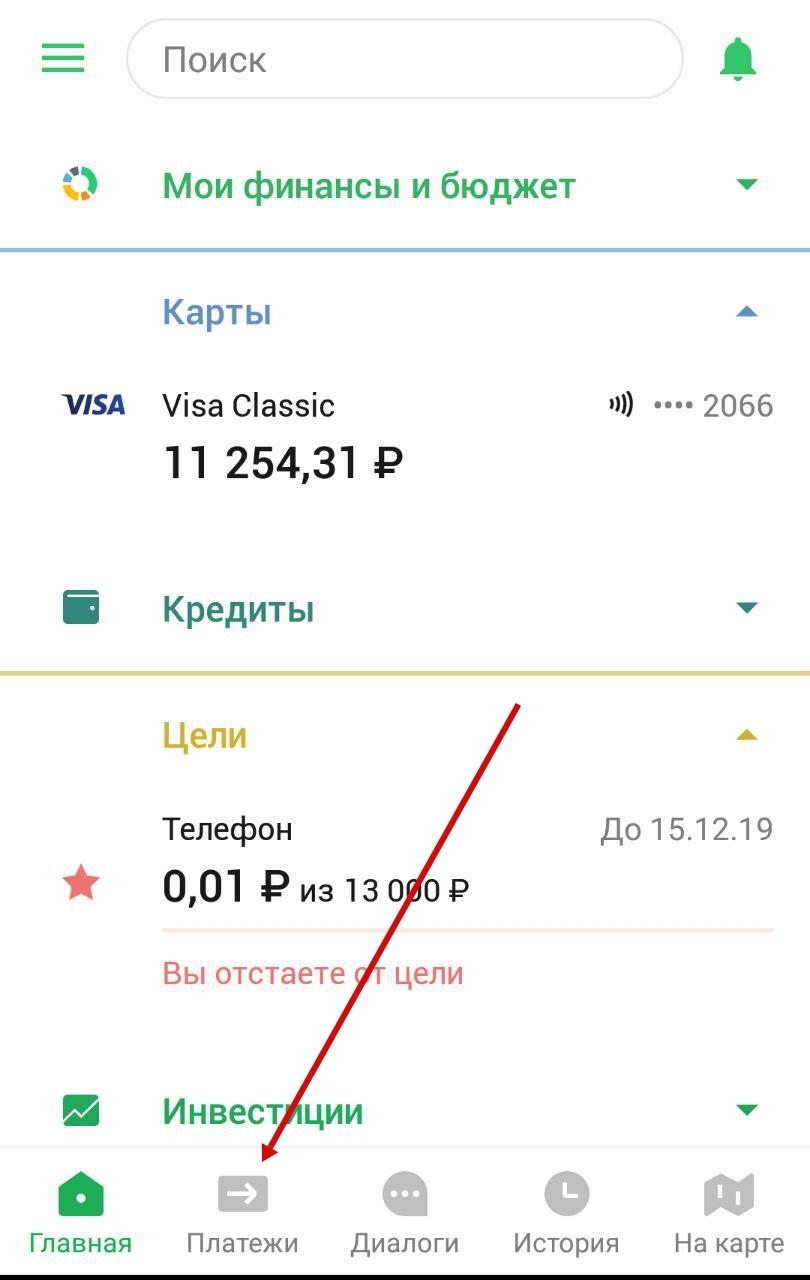Collapse the Карты section
Image resolution: width=810 pixels, height=1280 pixels.
click(747, 312)
